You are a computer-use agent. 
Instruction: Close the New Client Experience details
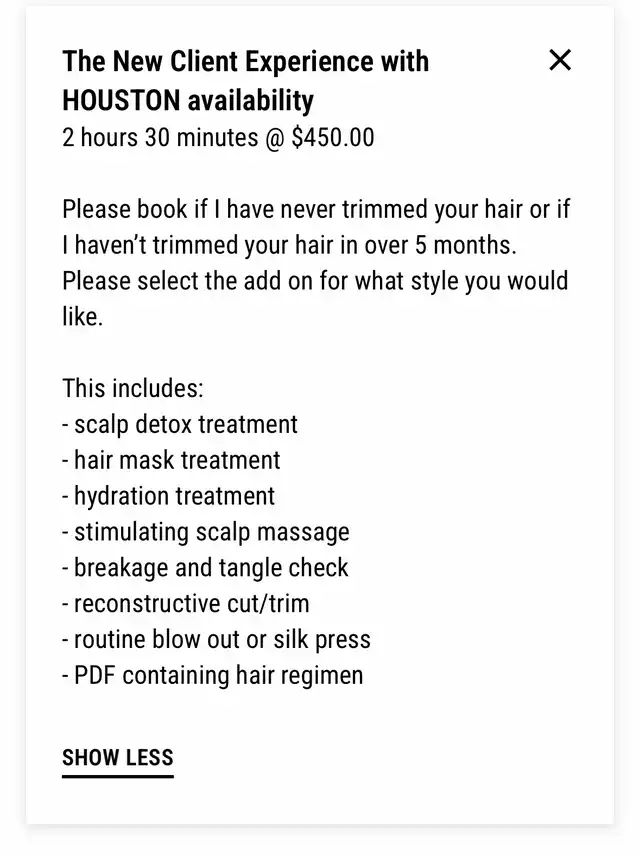pos(560,61)
